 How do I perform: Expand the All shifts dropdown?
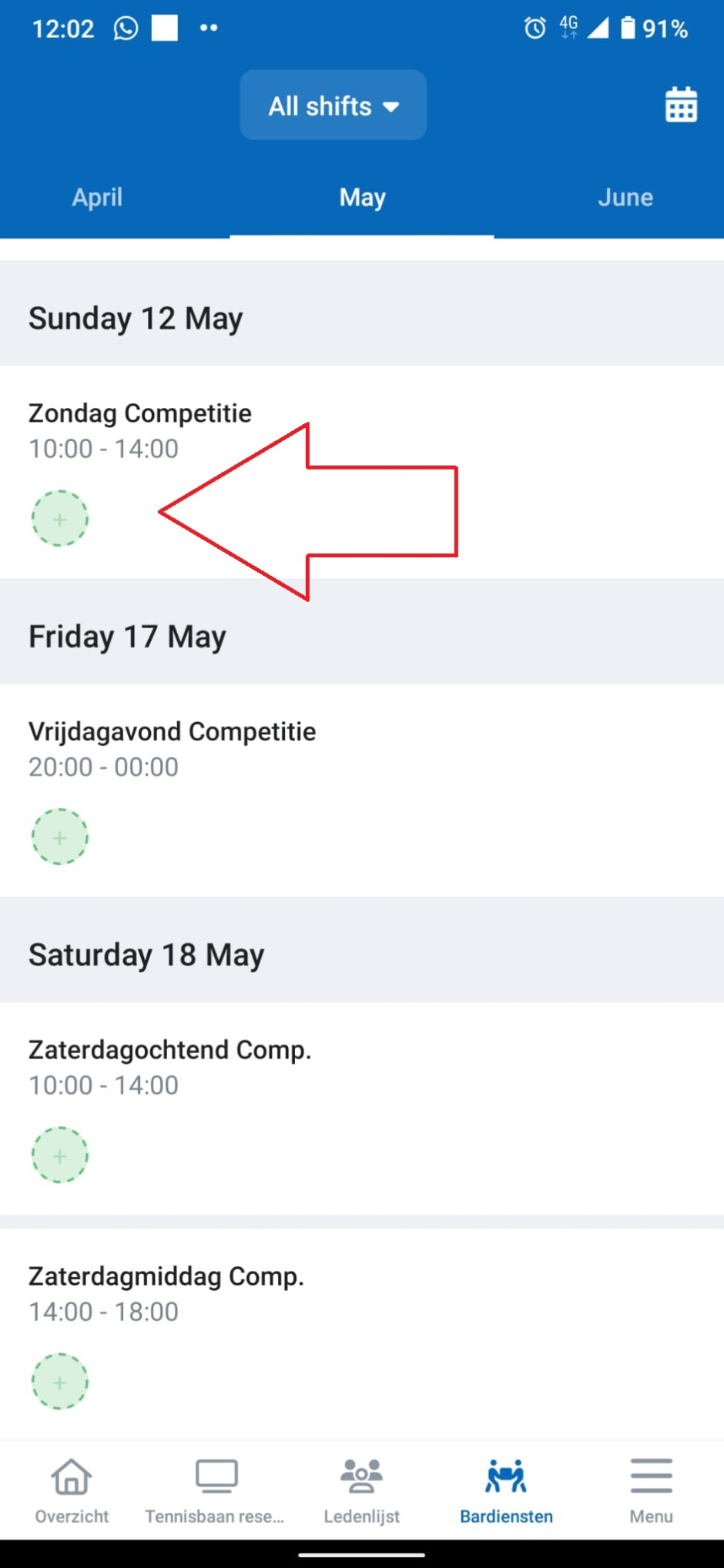click(333, 105)
